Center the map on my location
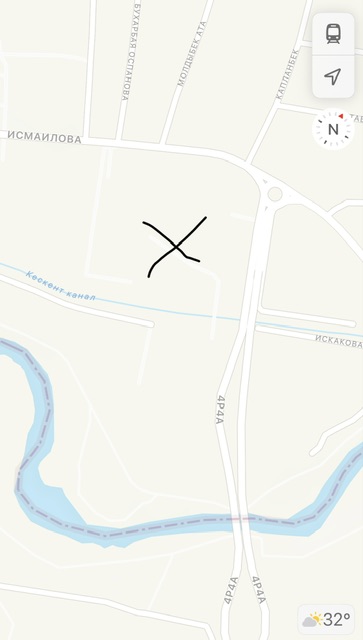363x640 pixels. 333,76
